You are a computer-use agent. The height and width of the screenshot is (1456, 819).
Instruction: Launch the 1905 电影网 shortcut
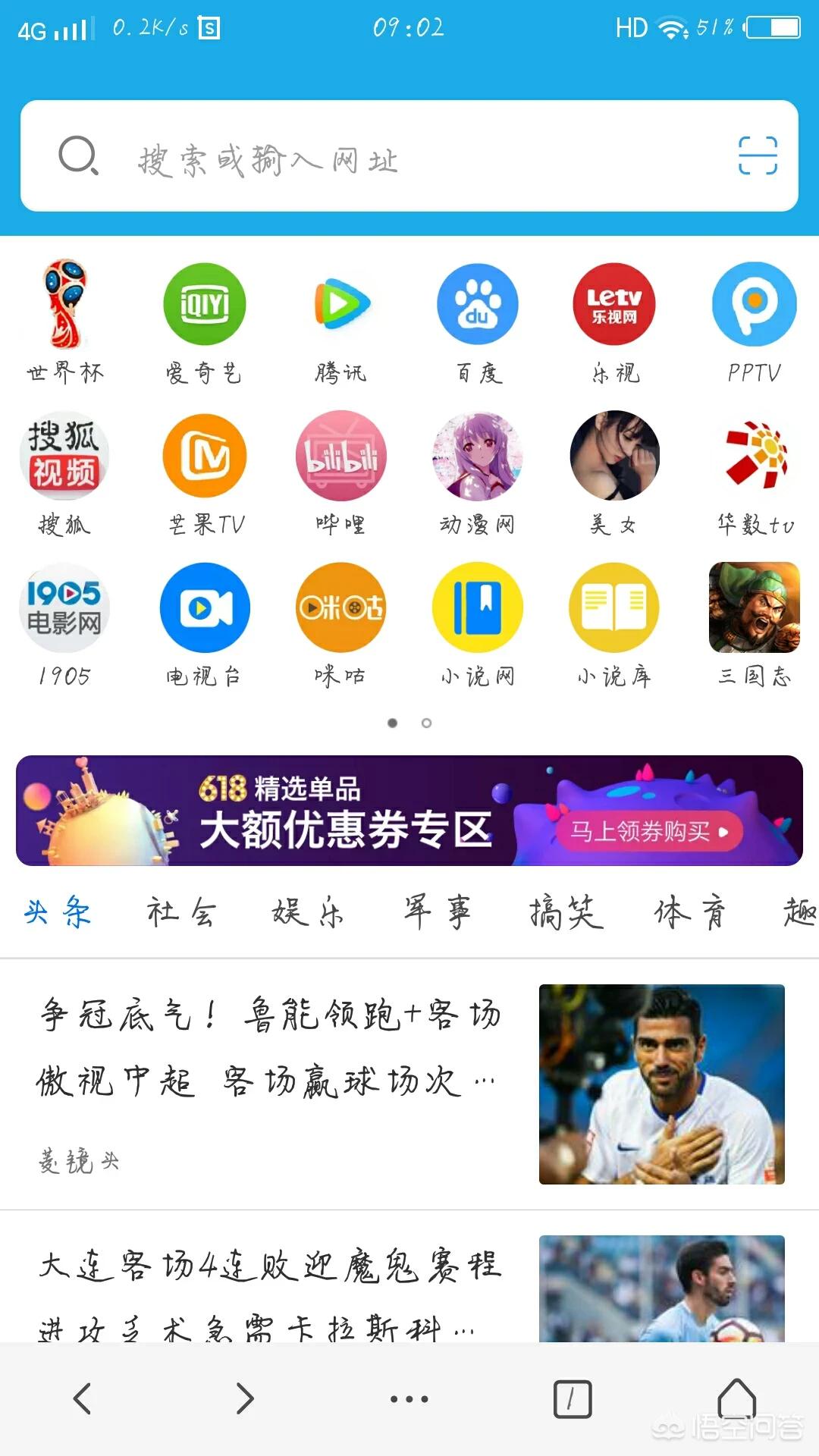pos(66,608)
